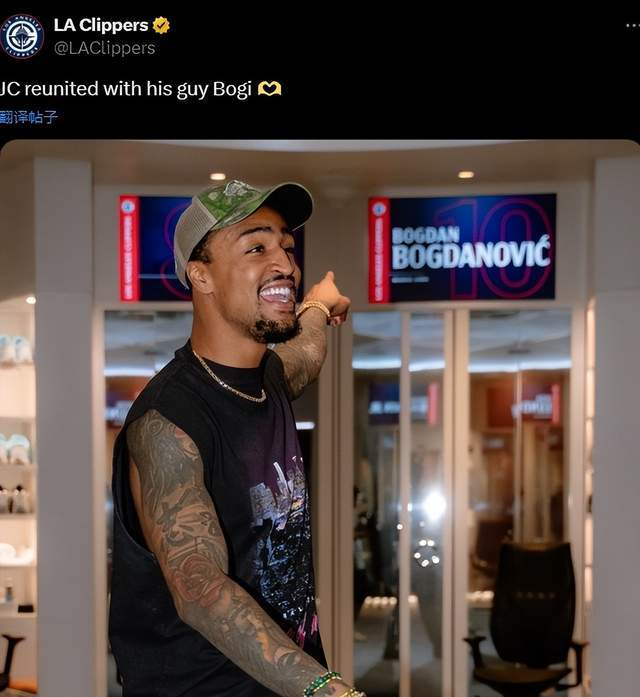Open the @LAClippers account handle
The width and height of the screenshot is (640, 697).
104,48
